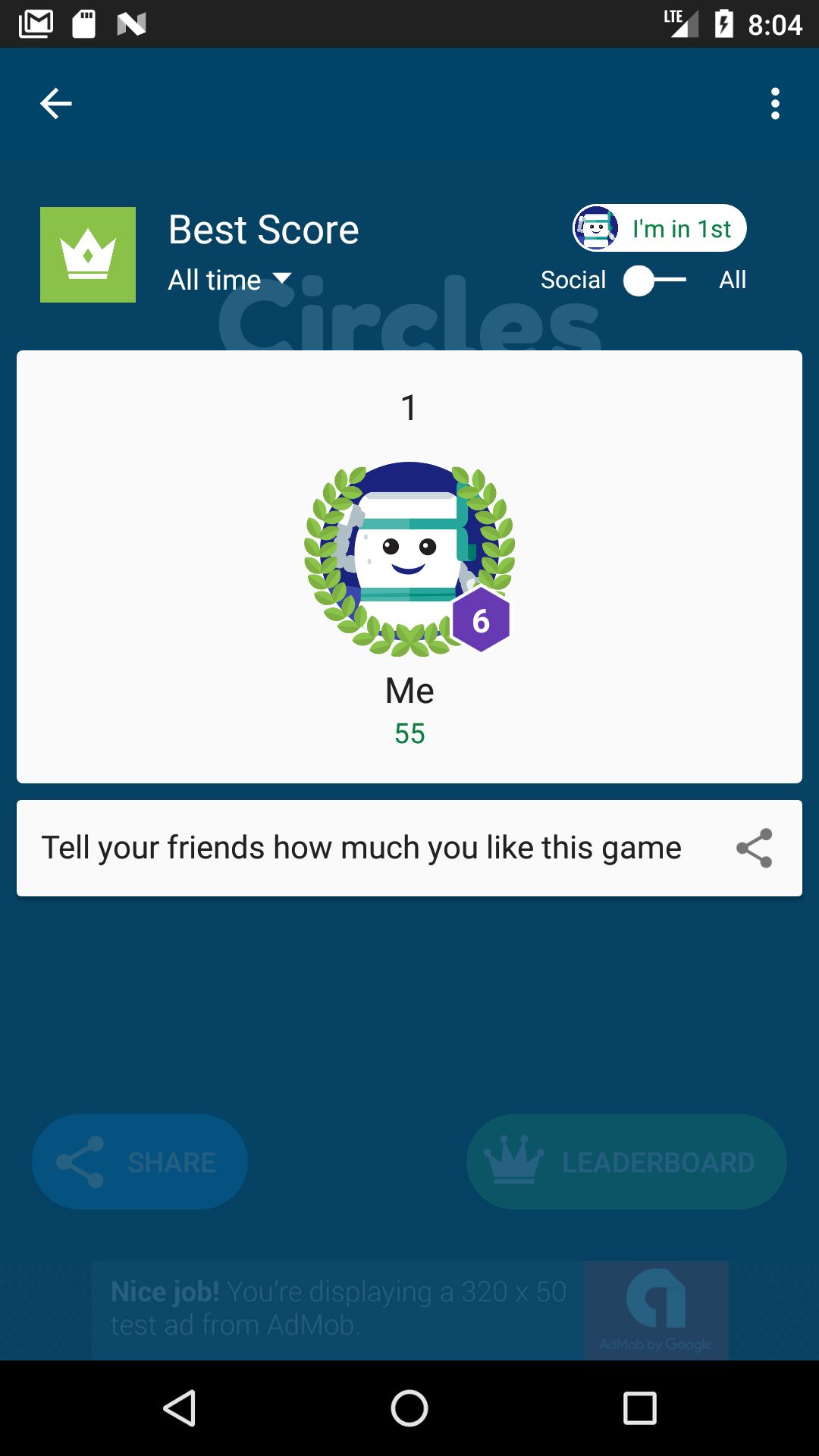
Task: Open the Me profile card
Action: tap(409, 566)
